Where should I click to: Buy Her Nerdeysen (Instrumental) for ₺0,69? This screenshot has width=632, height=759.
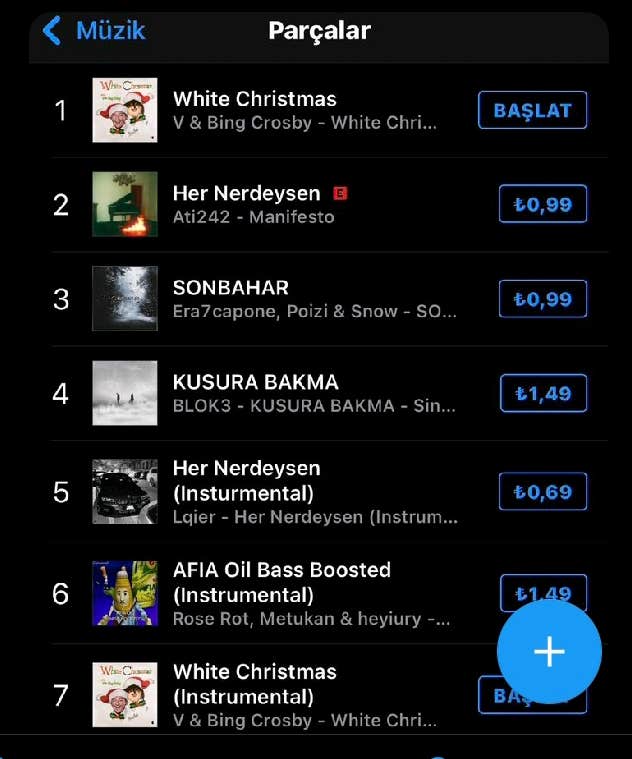pos(542,491)
